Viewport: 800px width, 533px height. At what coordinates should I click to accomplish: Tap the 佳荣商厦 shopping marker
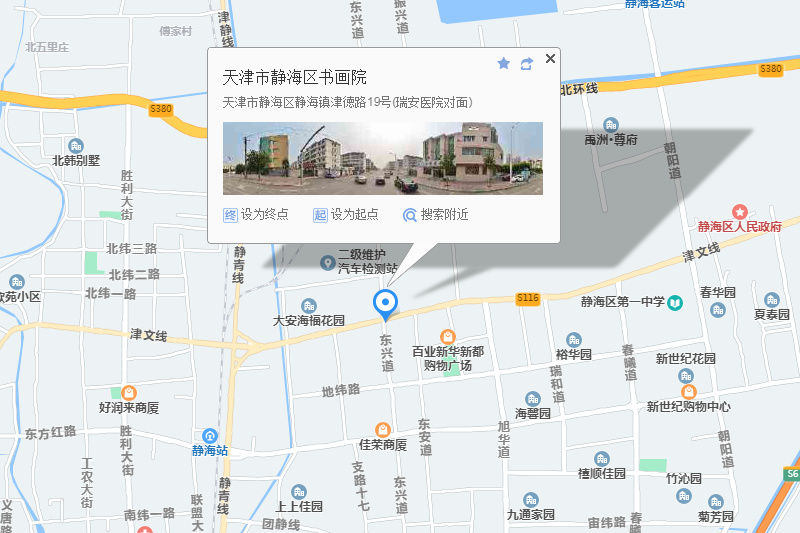point(382,429)
